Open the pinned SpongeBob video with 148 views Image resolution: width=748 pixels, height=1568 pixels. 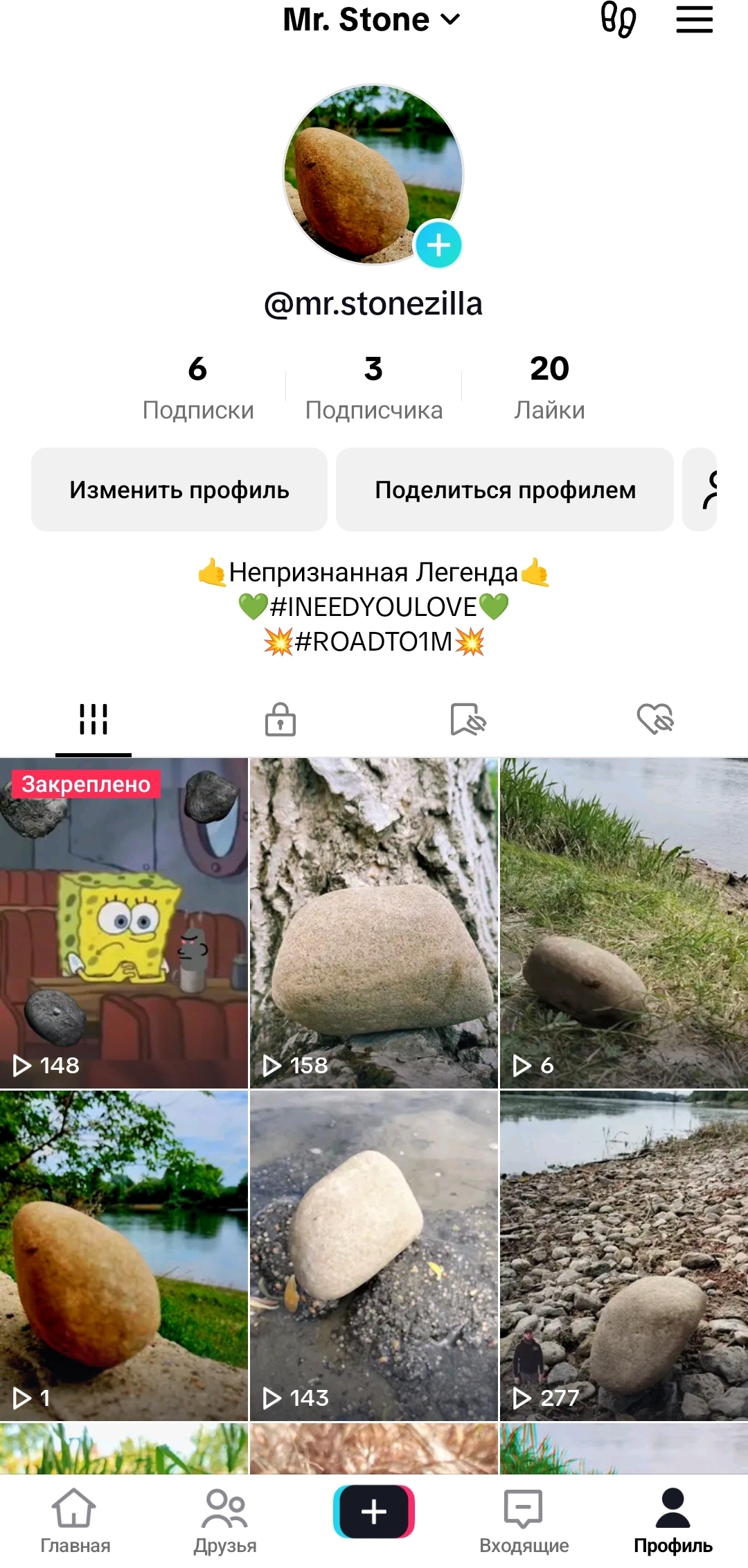124,923
